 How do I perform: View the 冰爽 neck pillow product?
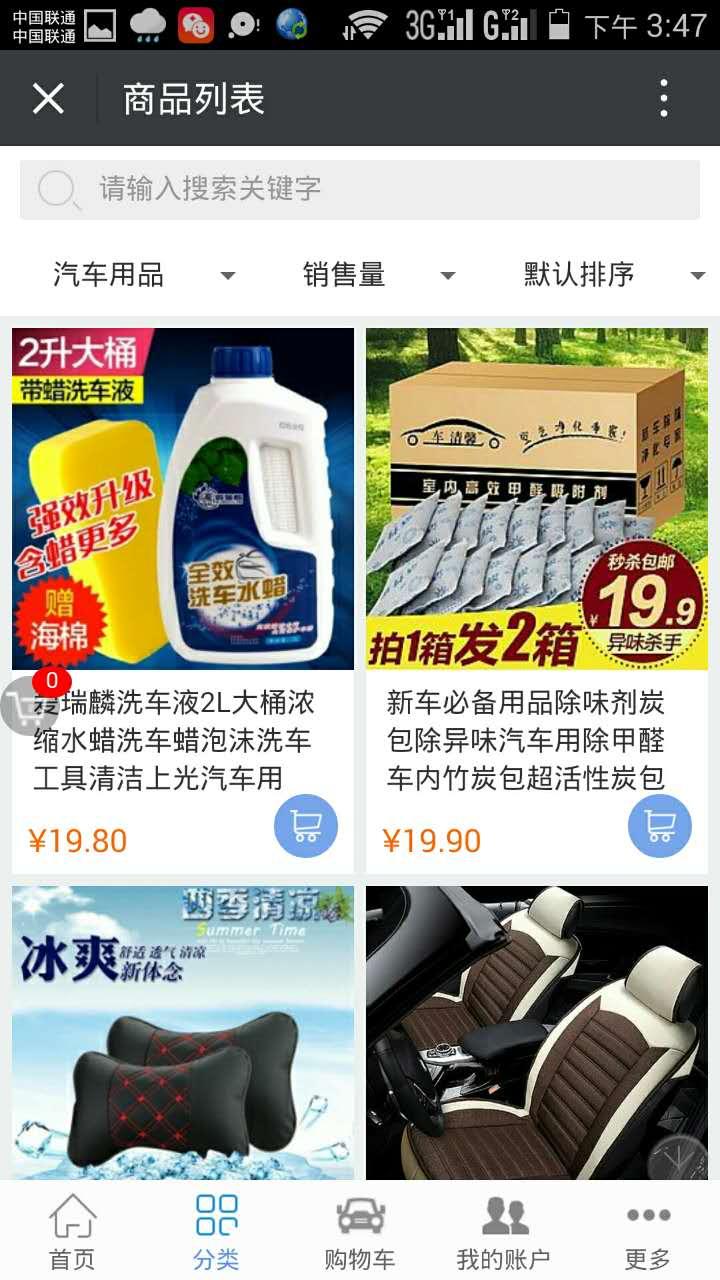183,1030
